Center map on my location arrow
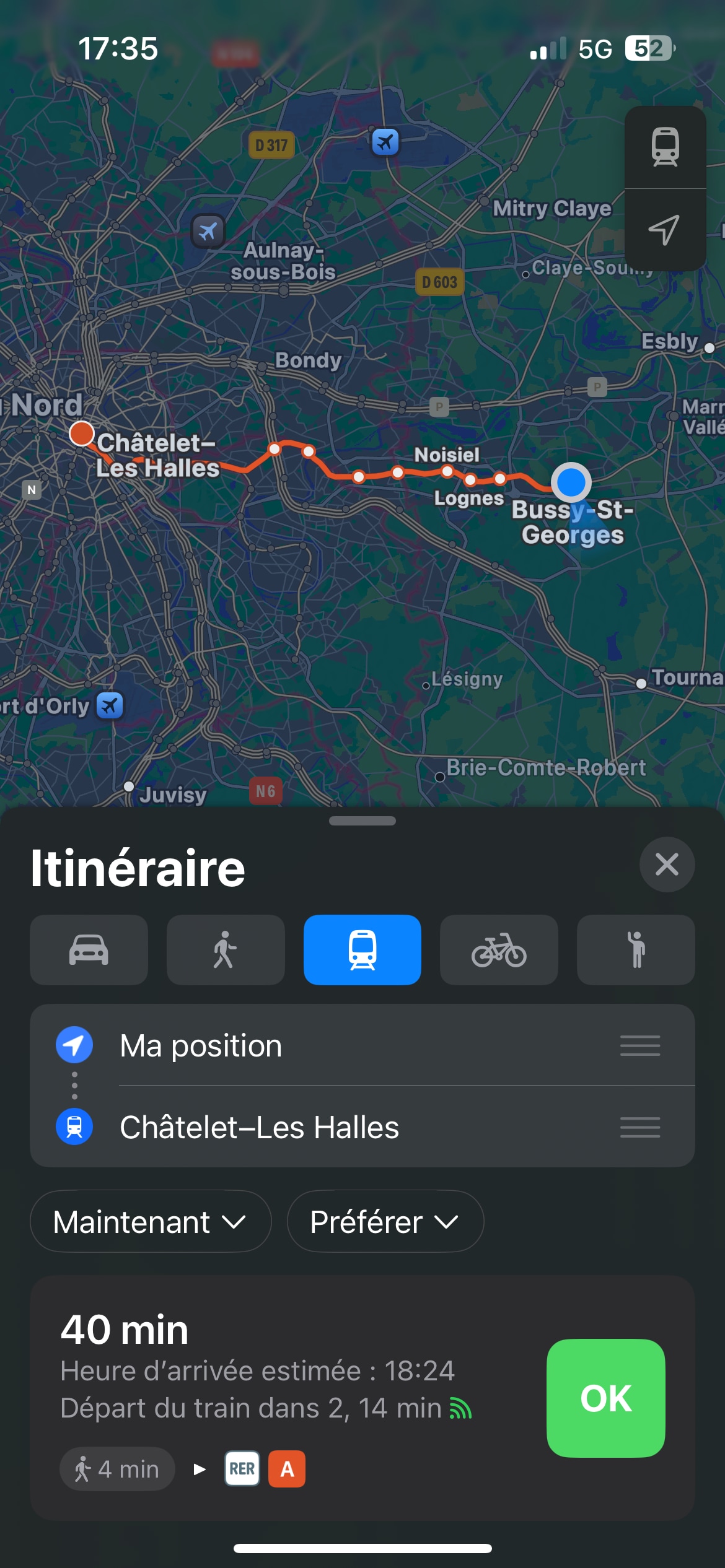 point(665,230)
